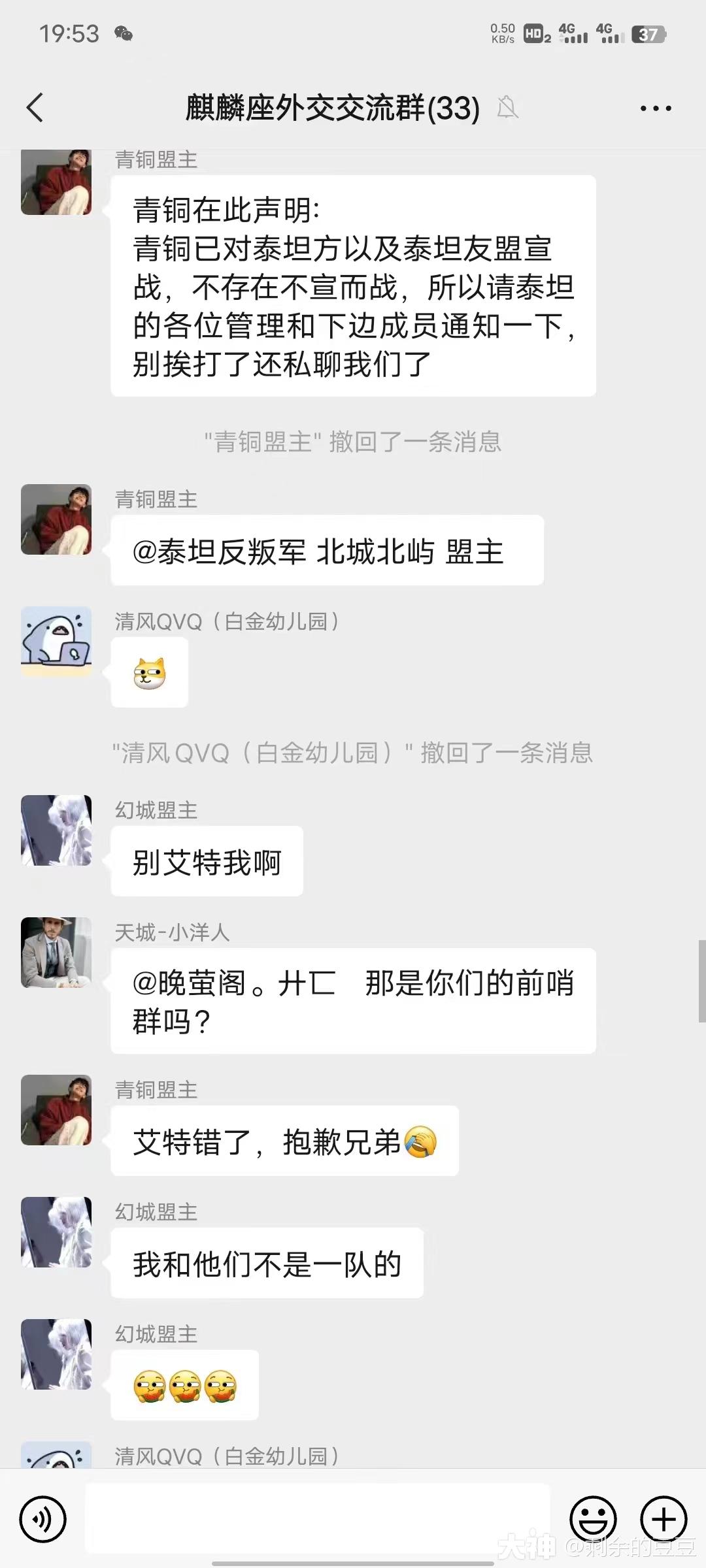Tap the message bubble 别艾特我啊
Viewport: 706px width, 1568px height.
[207, 861]
